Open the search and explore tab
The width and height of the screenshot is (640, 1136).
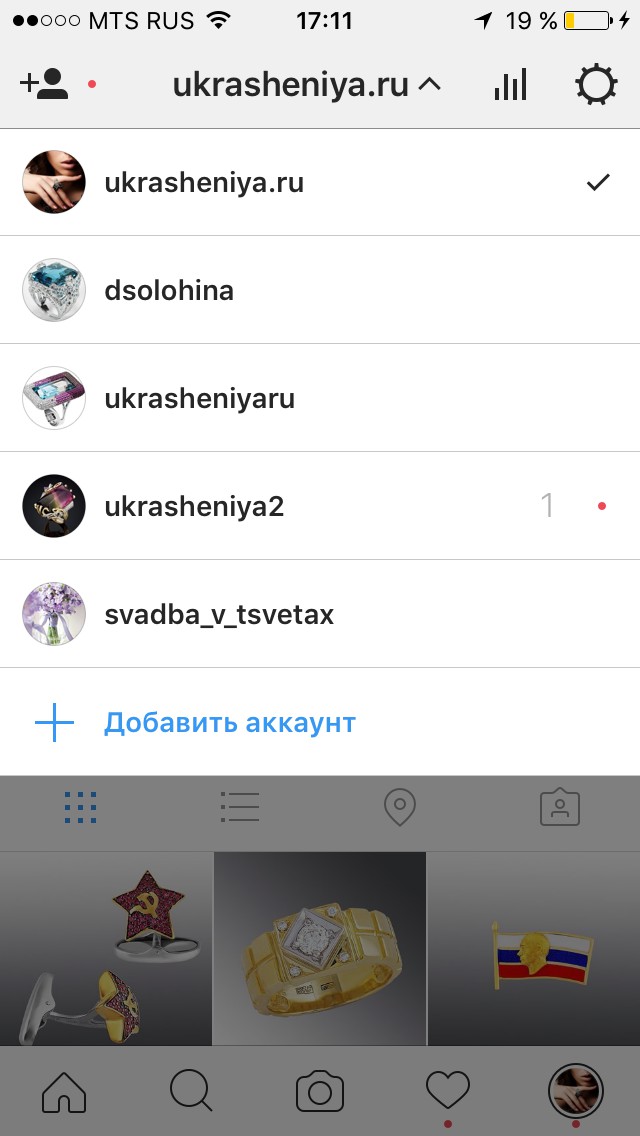coord(191,1091)
